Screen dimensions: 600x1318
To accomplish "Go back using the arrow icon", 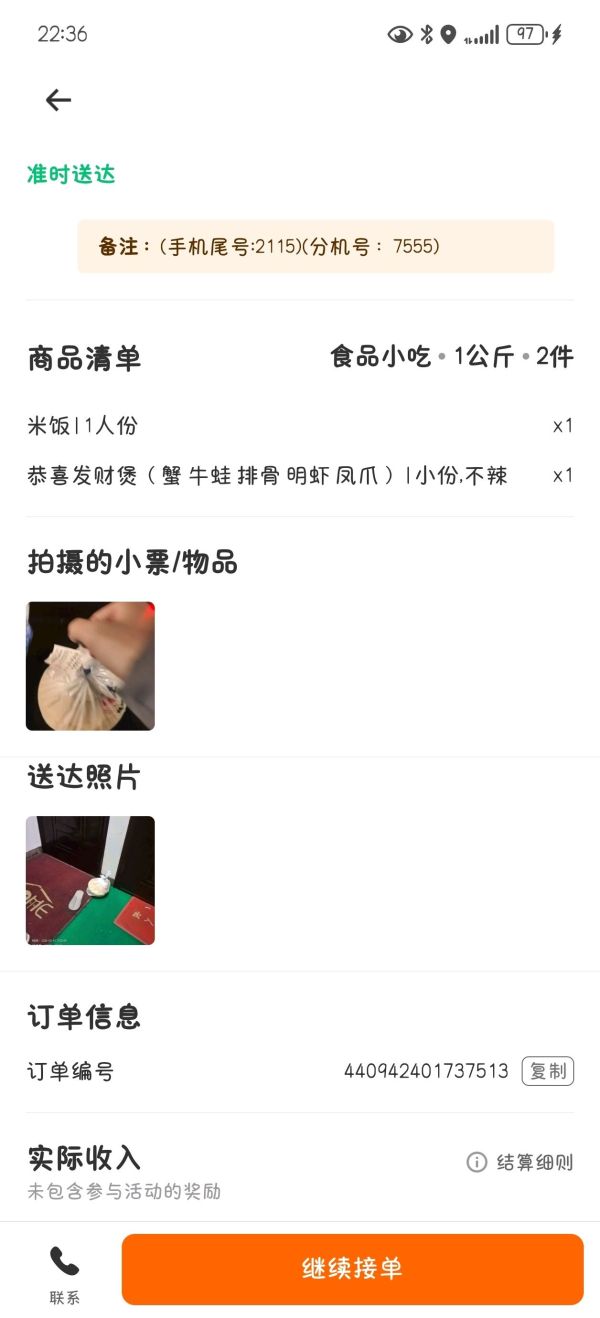I will pos(58,100).
